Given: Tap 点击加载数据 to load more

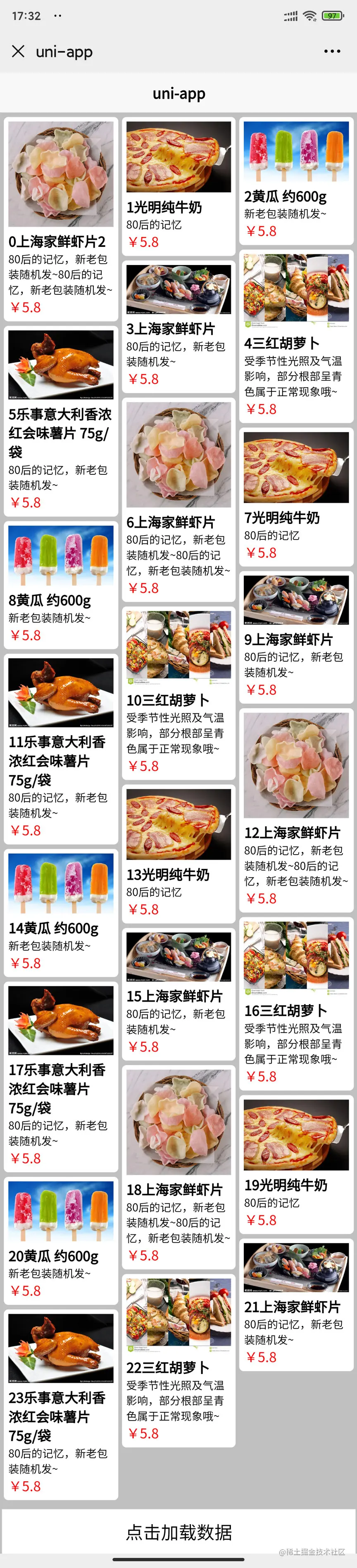Looking at the screenshot, I should pos(178,1532).
